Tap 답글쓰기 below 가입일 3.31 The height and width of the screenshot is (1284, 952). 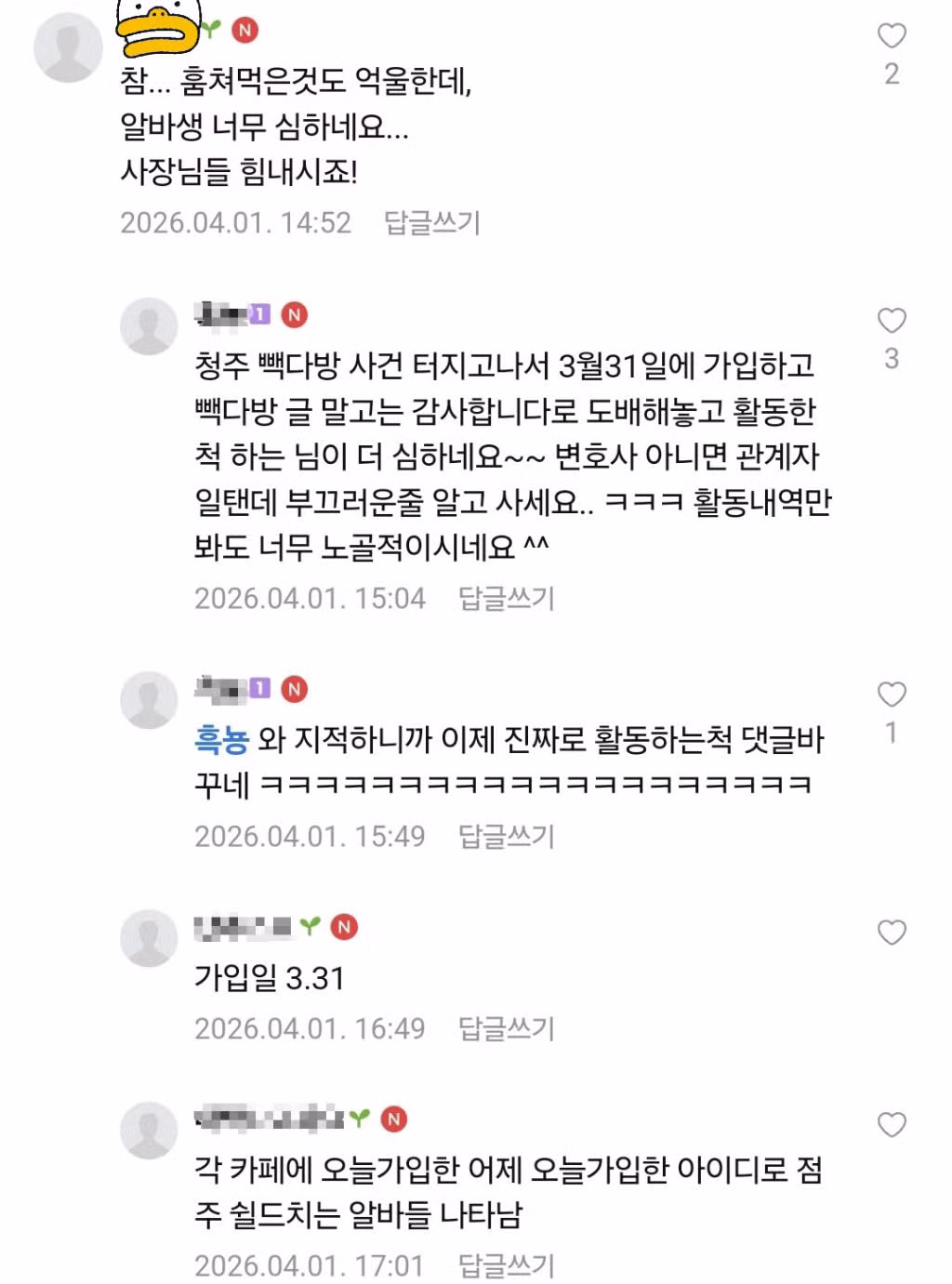507,1028
